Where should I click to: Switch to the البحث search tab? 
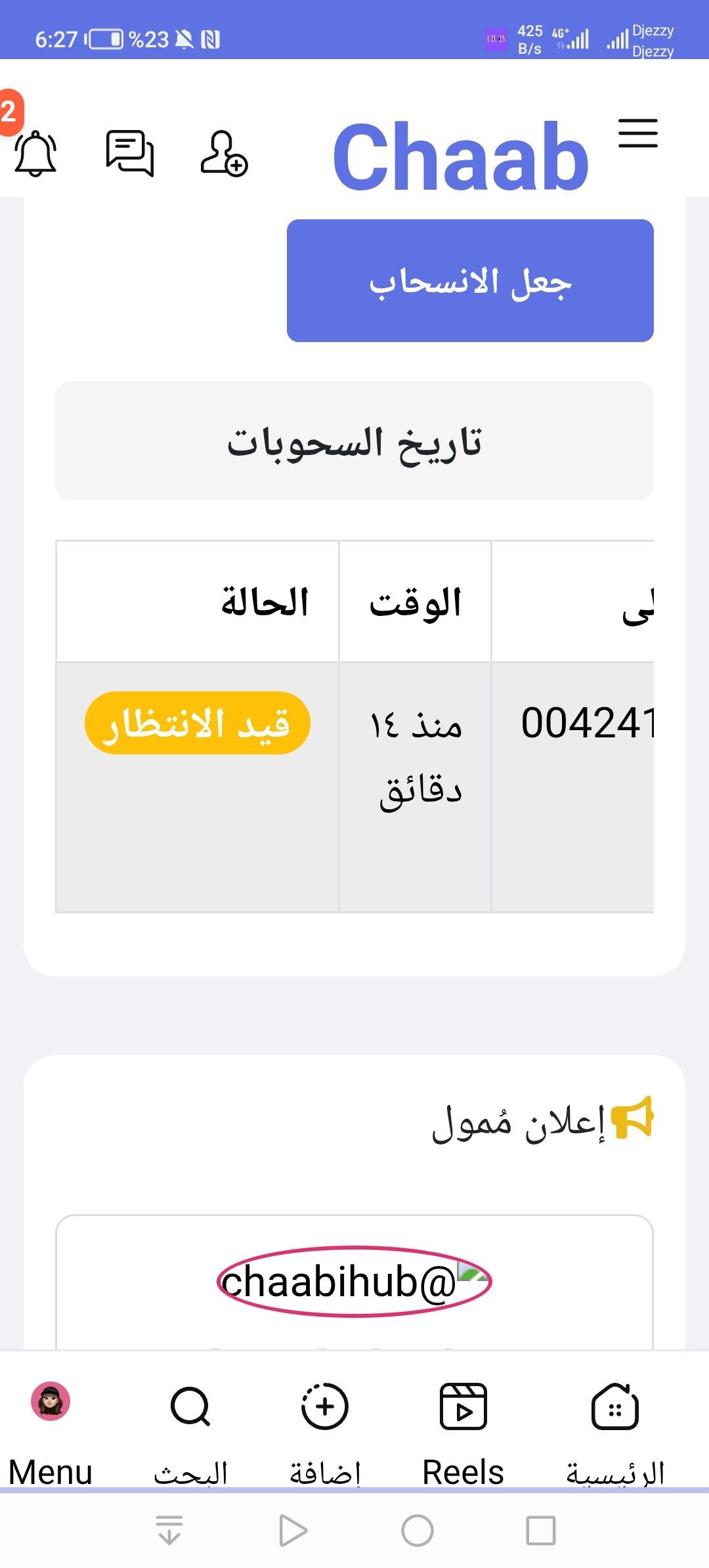190,1431
